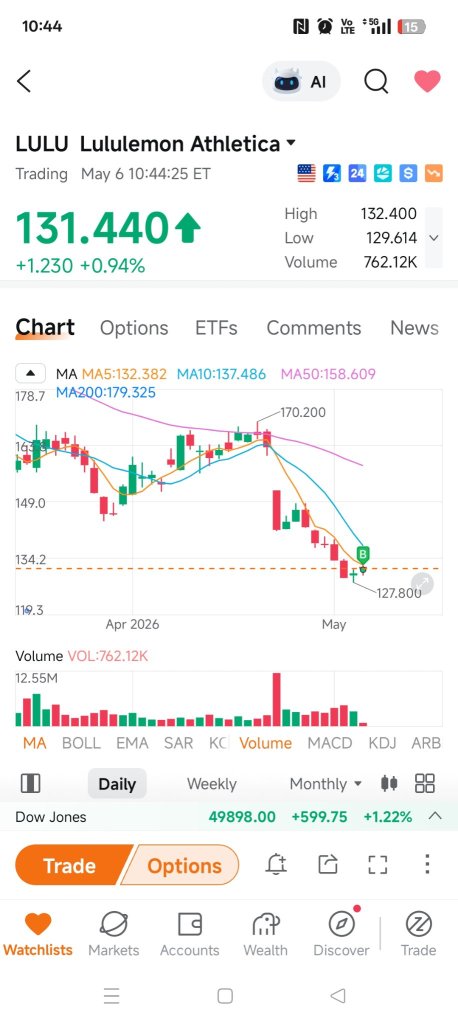Select the MACD indicator
458x1024 pixels.
(x=329, y=743)
